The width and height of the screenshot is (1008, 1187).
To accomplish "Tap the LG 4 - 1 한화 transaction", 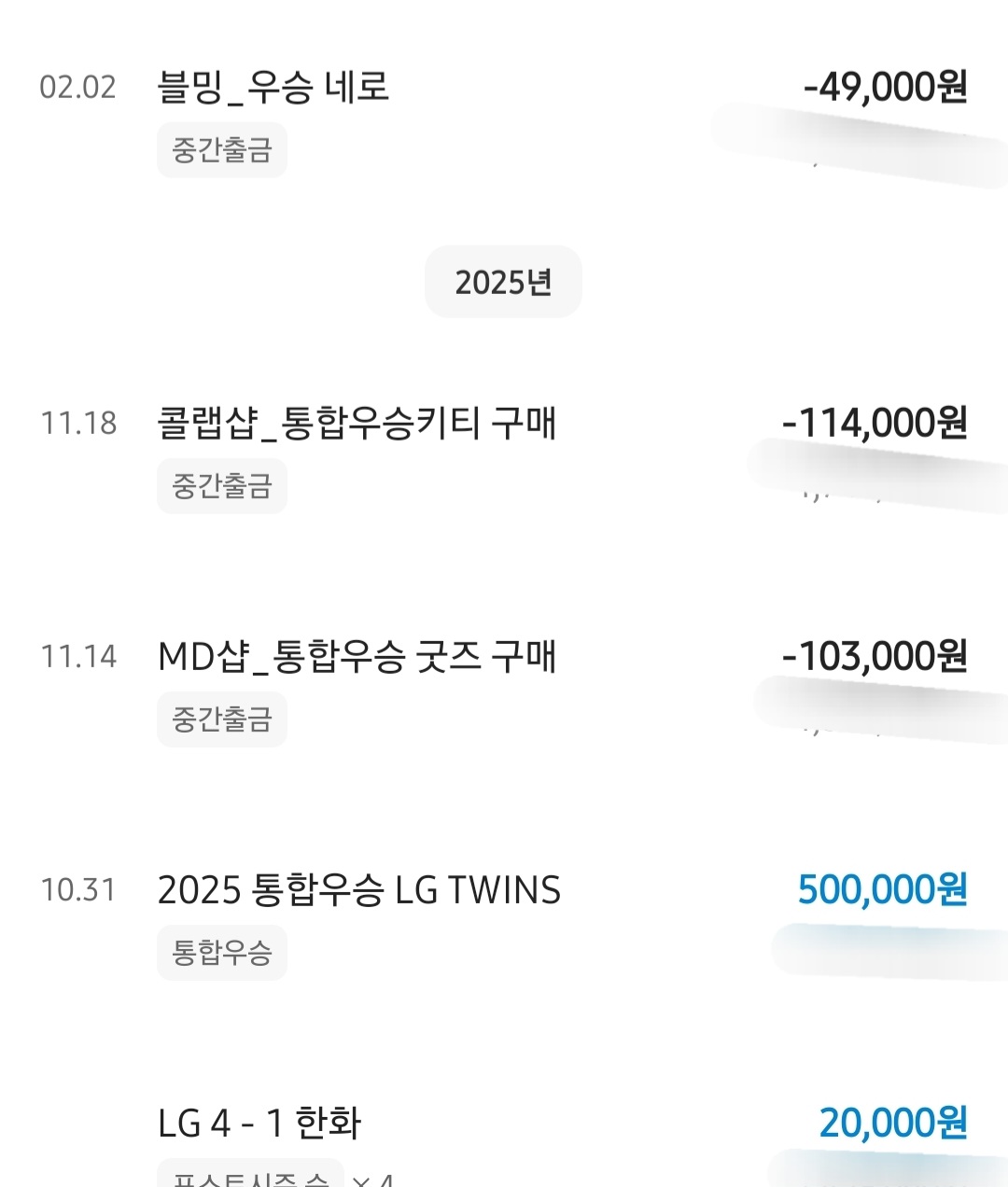I will (259, 1124).
